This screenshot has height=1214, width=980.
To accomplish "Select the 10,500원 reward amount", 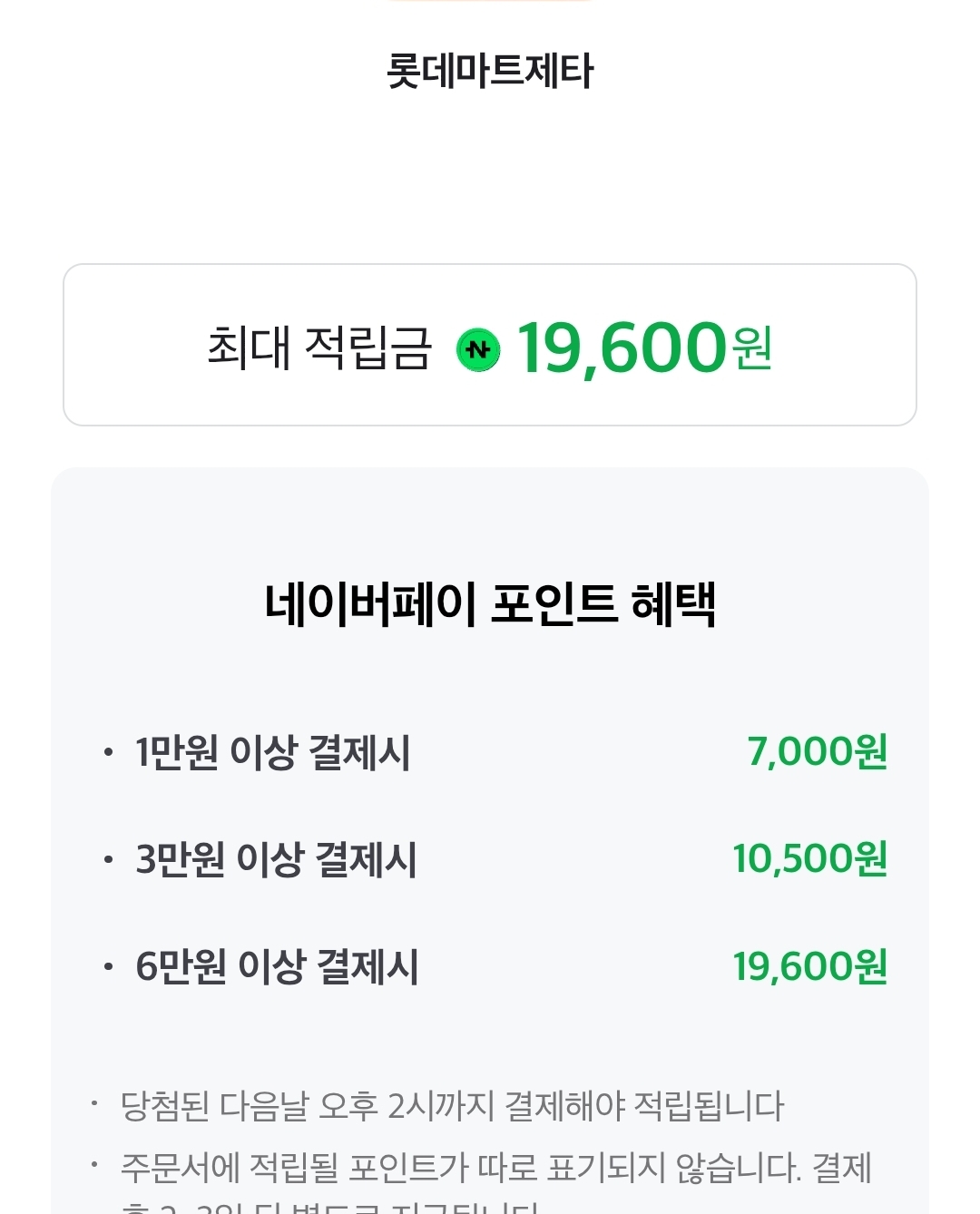I will coord(809,857).
